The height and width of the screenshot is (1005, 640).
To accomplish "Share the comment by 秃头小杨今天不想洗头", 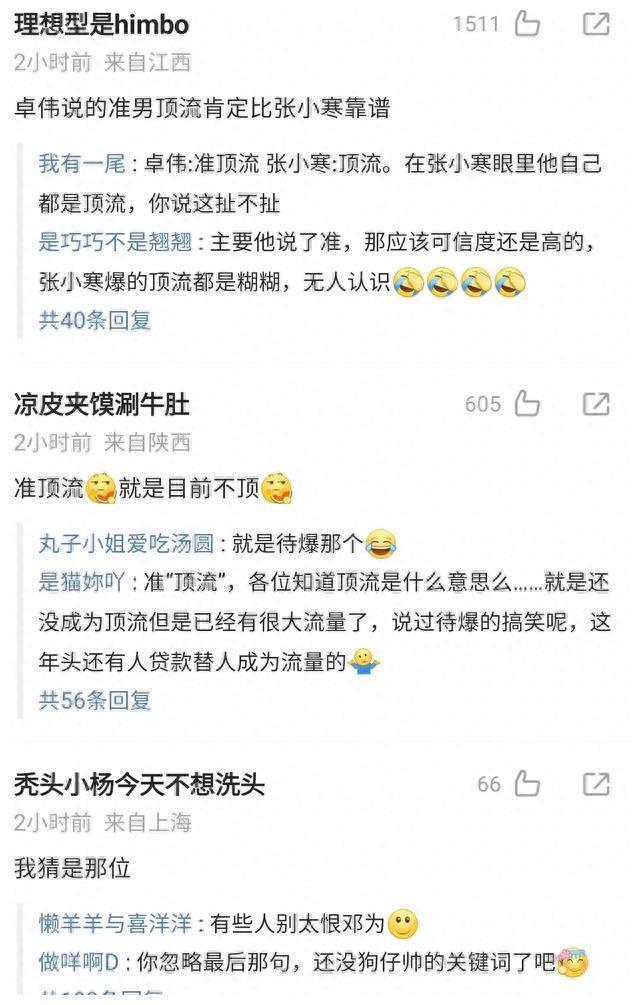I will click(x=596, y=784).
